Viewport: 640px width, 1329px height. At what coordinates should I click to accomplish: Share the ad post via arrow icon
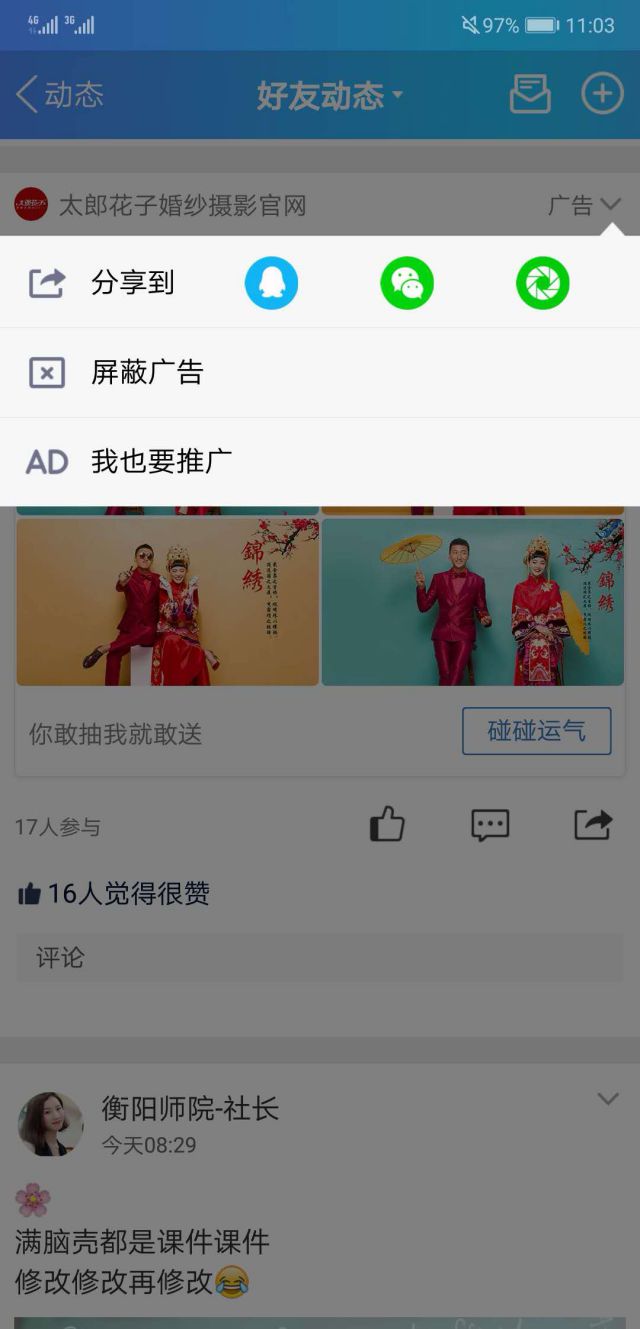click(x=592, y=825)
